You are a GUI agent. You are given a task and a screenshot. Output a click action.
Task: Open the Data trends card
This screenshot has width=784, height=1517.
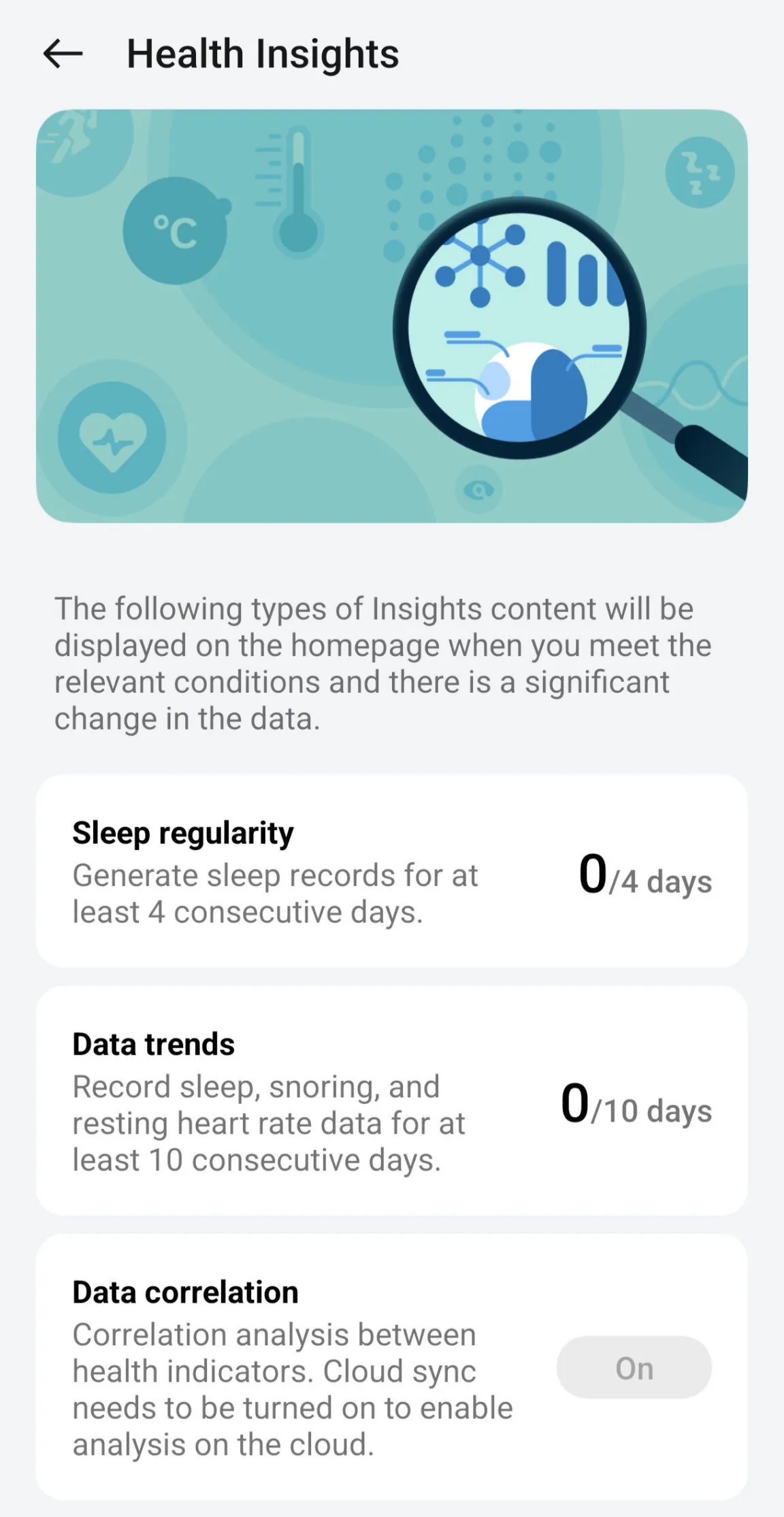point(391,1100)
